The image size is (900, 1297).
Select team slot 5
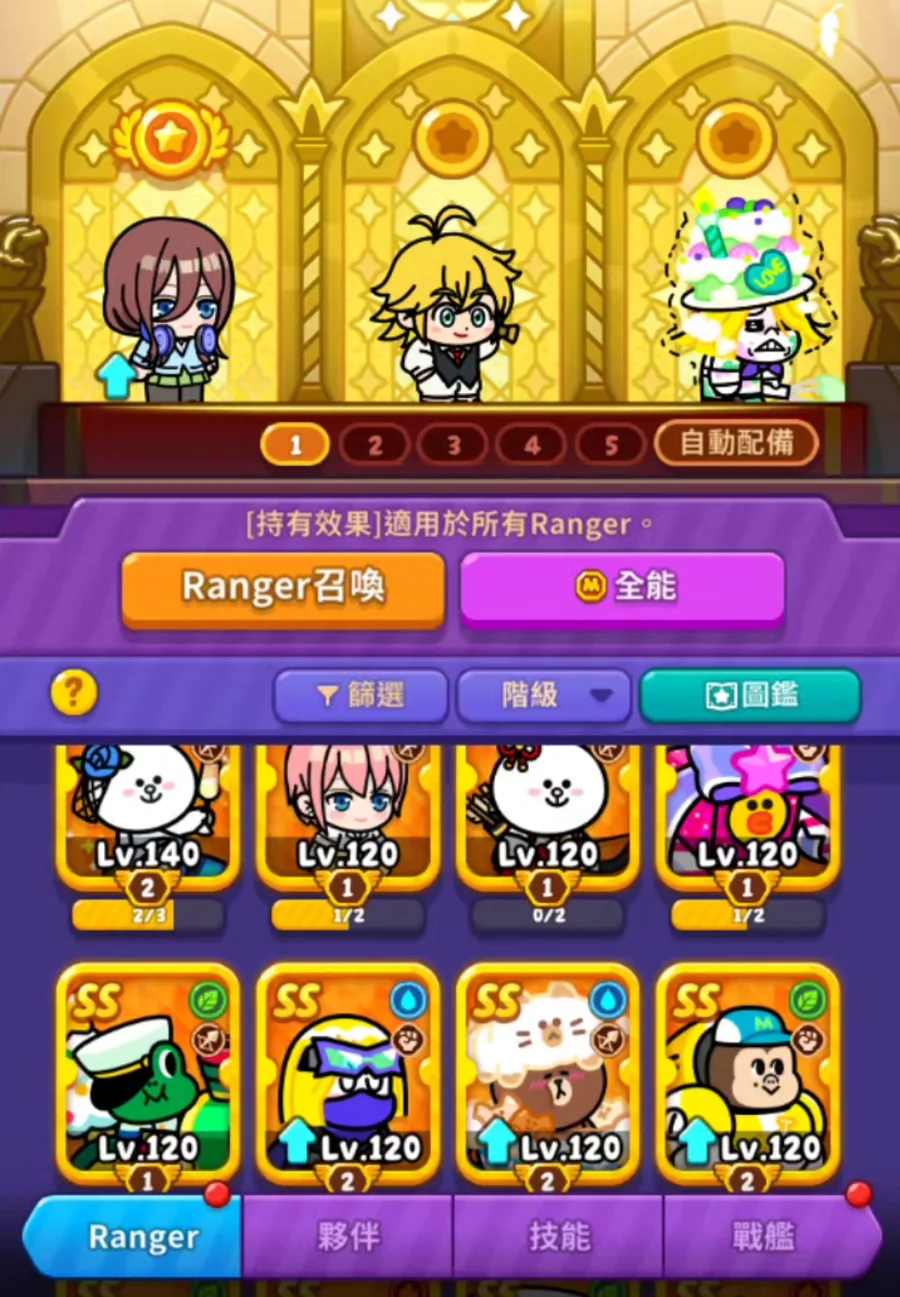coord(611,445)
